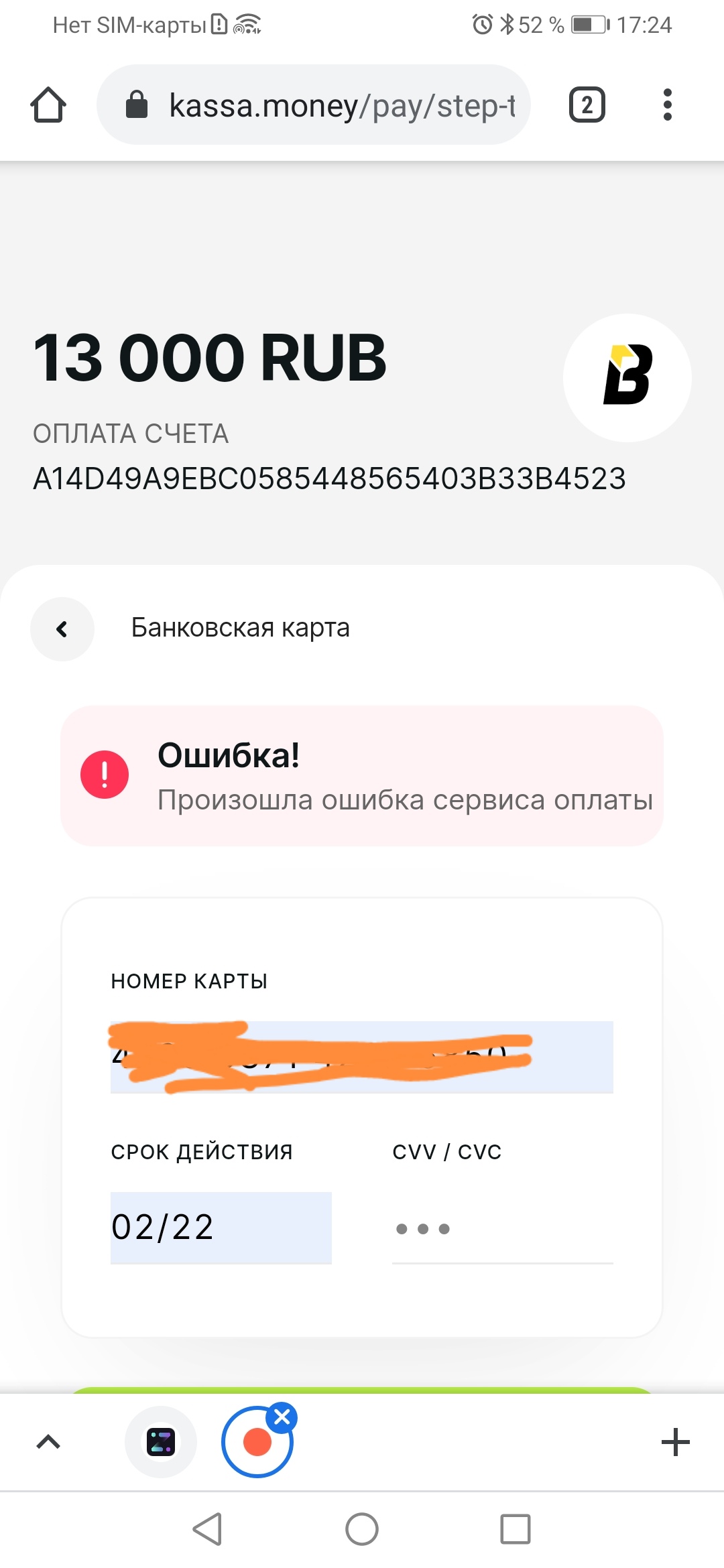The width and height of the screenshot is (724, 1568).
Task: Go back from Банковская карта
Action: pos(62,629)
